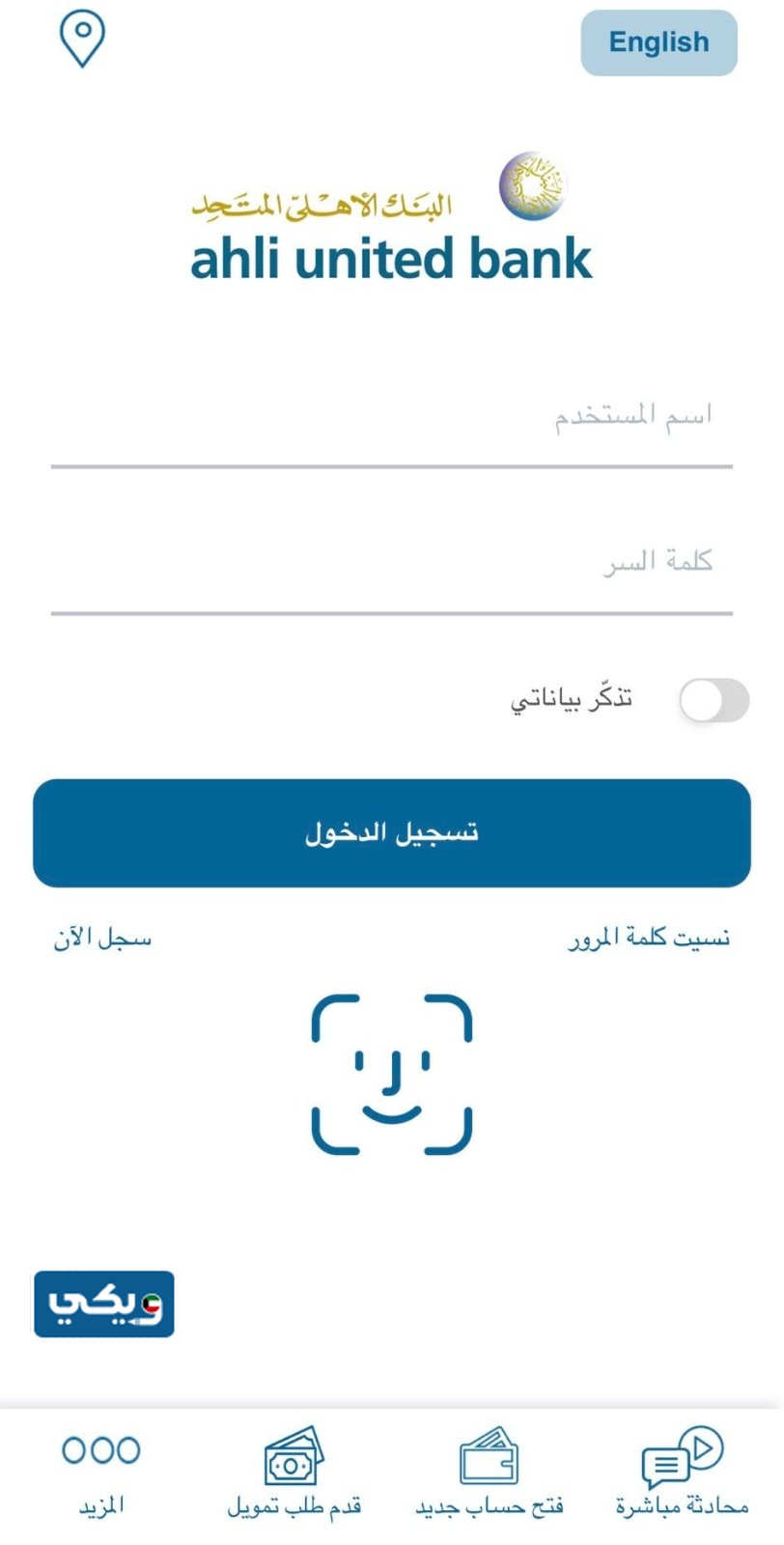Tap the location pin icon
The height and width of the screenshot is (1545, 784).
81,39
